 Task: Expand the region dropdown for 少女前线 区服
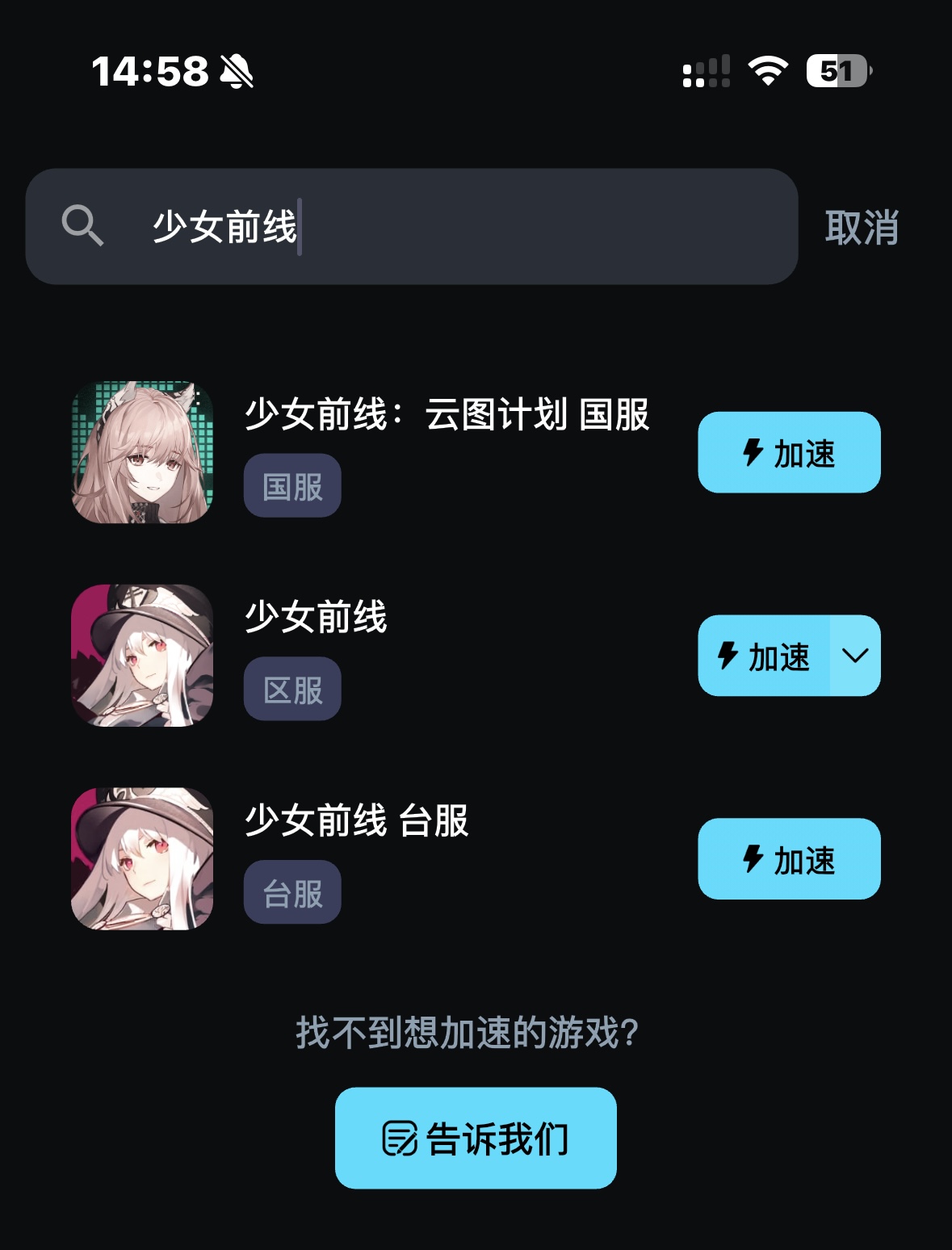pyautogui.click(x=855, y=656)
